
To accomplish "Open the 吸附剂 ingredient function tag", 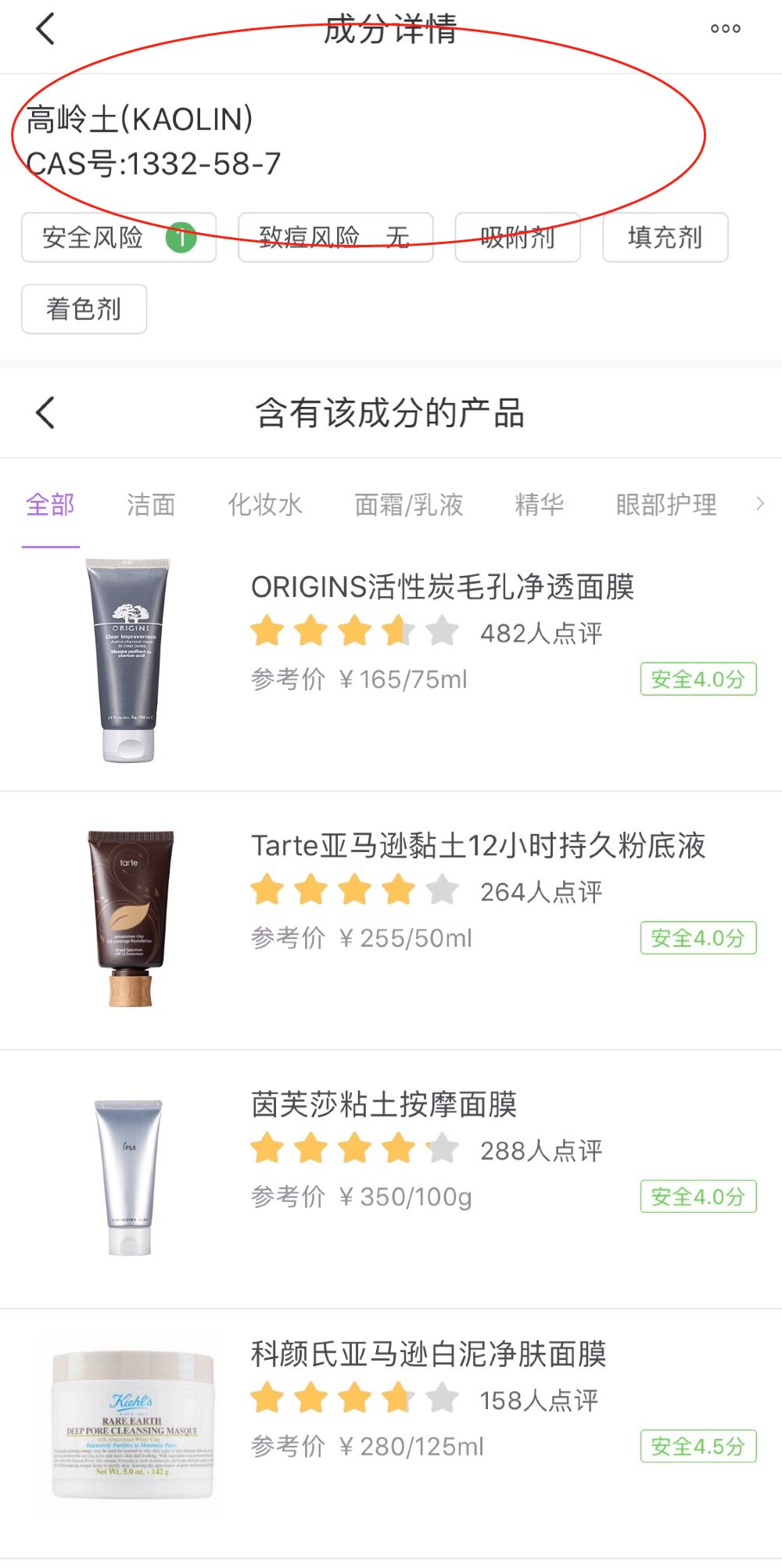I will (517, 238).
